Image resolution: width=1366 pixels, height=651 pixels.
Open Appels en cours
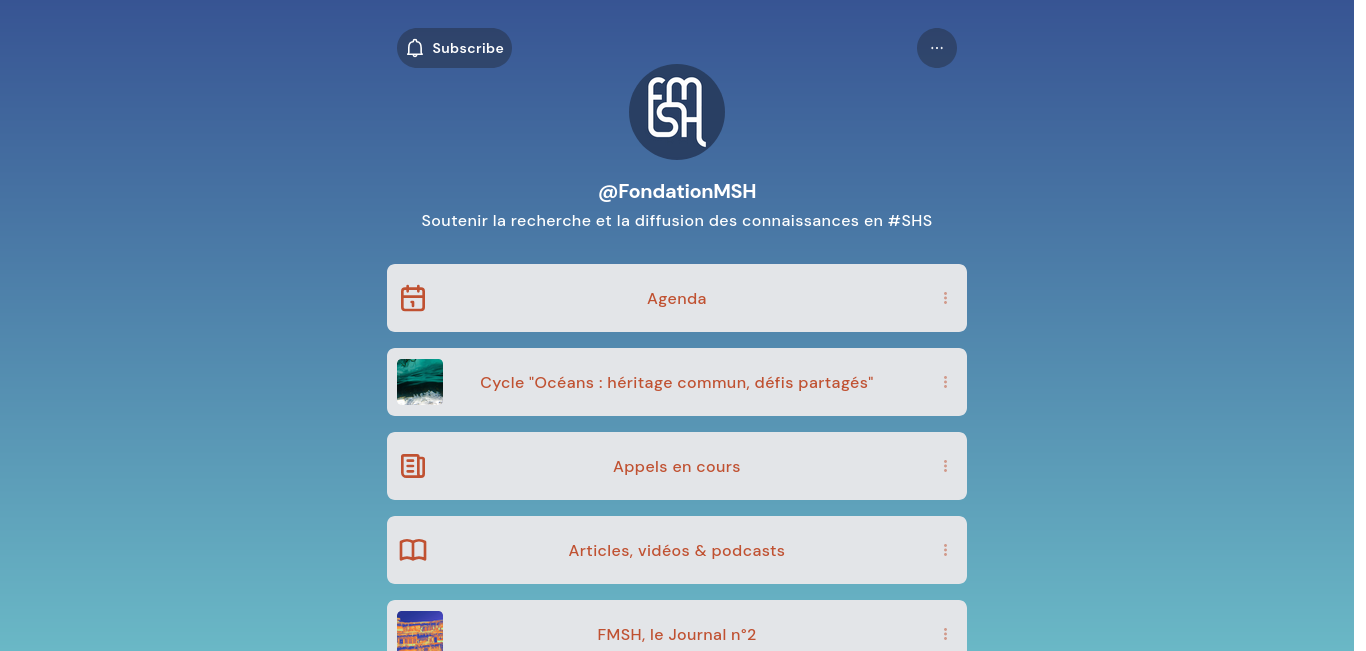coord(676,466)
